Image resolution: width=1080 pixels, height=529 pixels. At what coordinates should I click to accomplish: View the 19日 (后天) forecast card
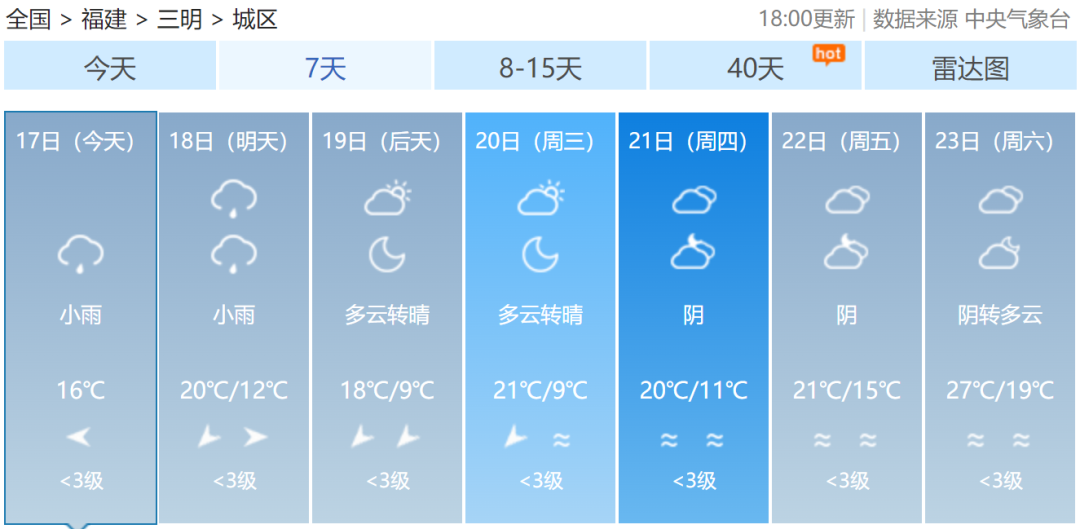pyautogui.click(x=387, y=316)
